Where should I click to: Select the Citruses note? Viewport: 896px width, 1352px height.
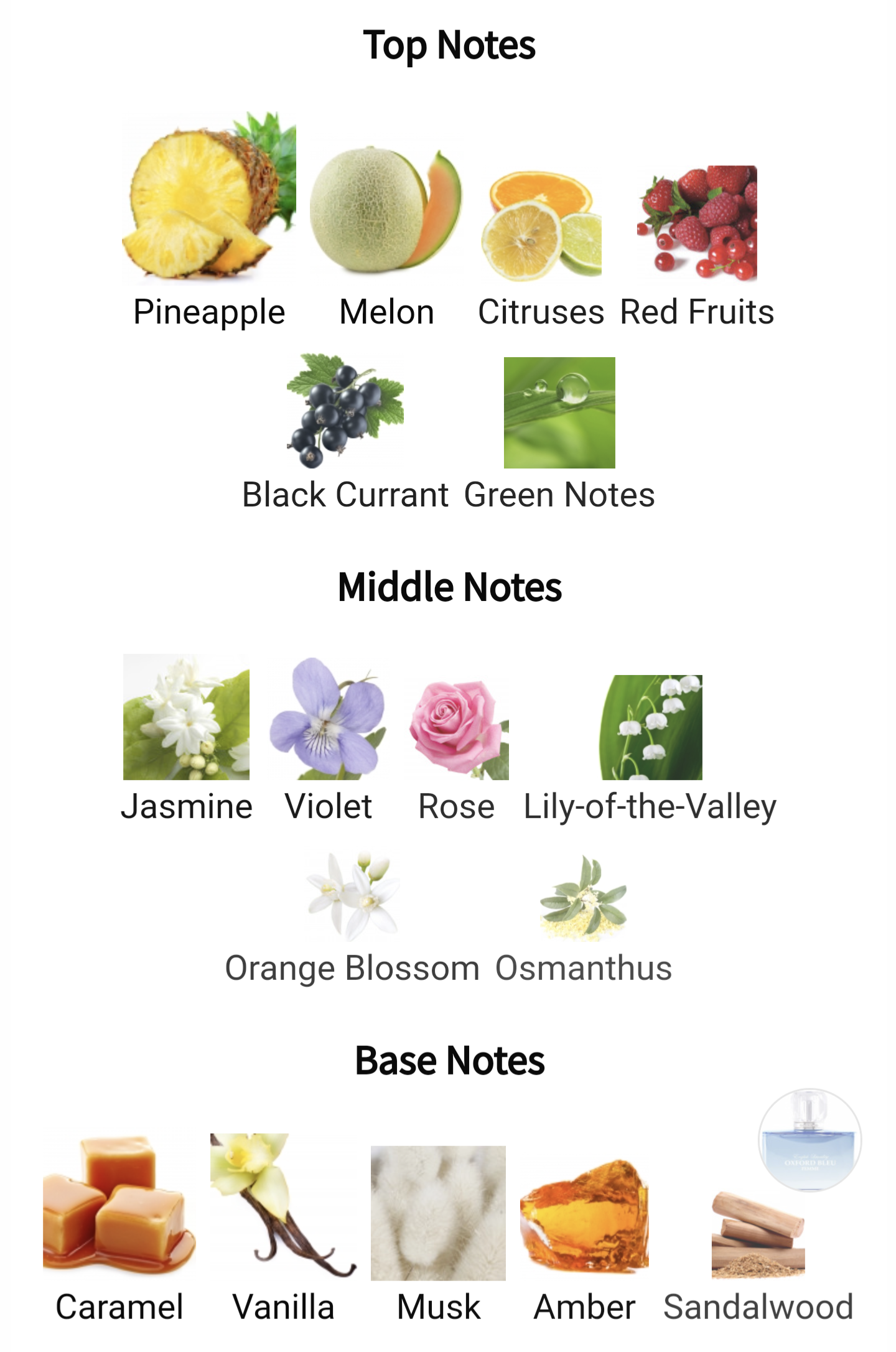541,225
